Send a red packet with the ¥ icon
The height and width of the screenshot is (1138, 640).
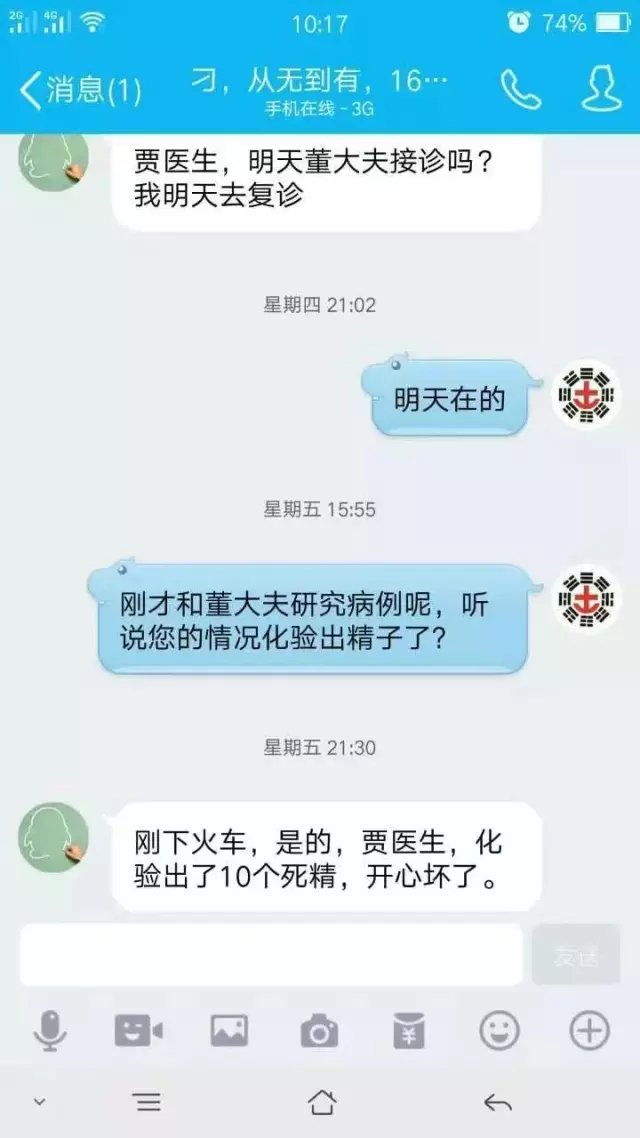pyautogui.click(x=409, y=1031)
